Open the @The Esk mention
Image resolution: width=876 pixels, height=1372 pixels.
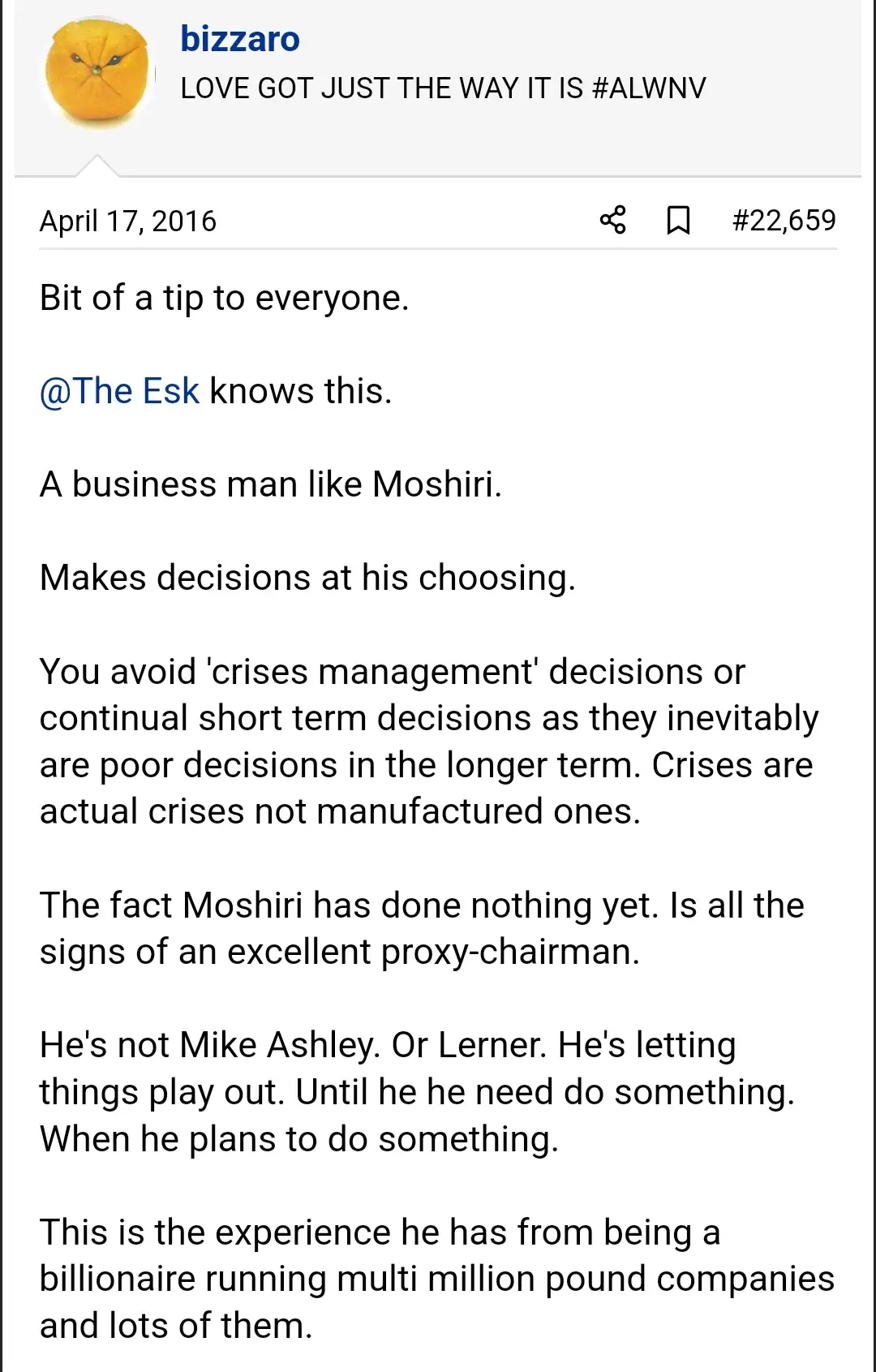point(119,391)
